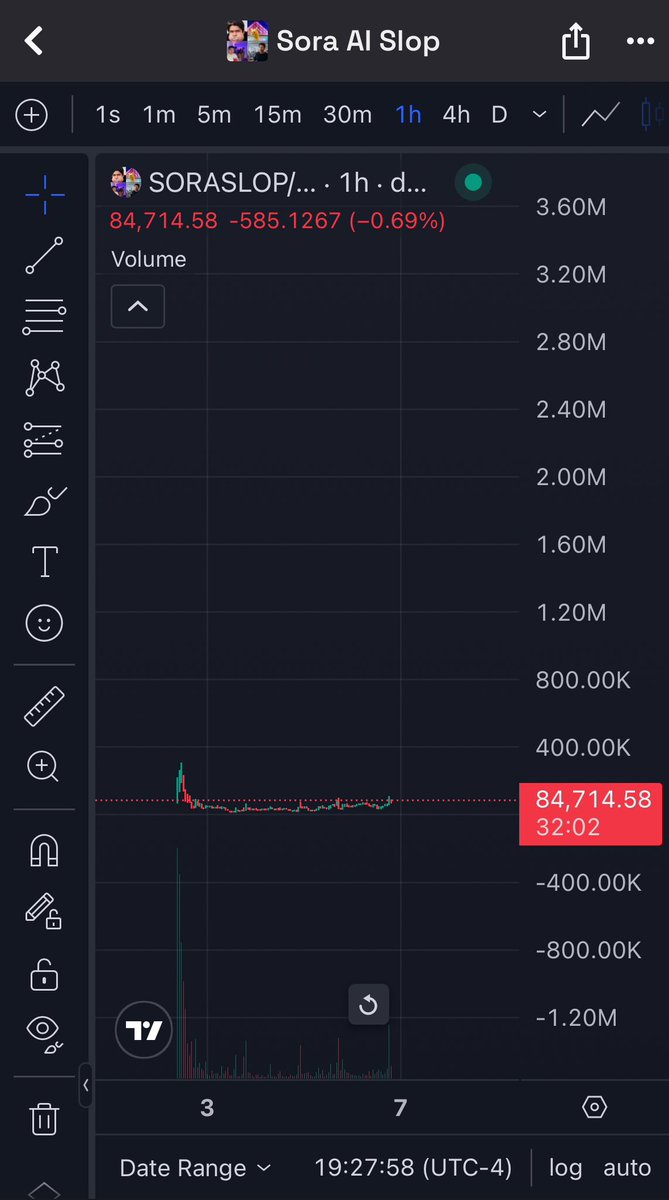Screen dimensions: 669x1200
Task: Select the trend line drawing tool
Action: (x=44, y=255)
